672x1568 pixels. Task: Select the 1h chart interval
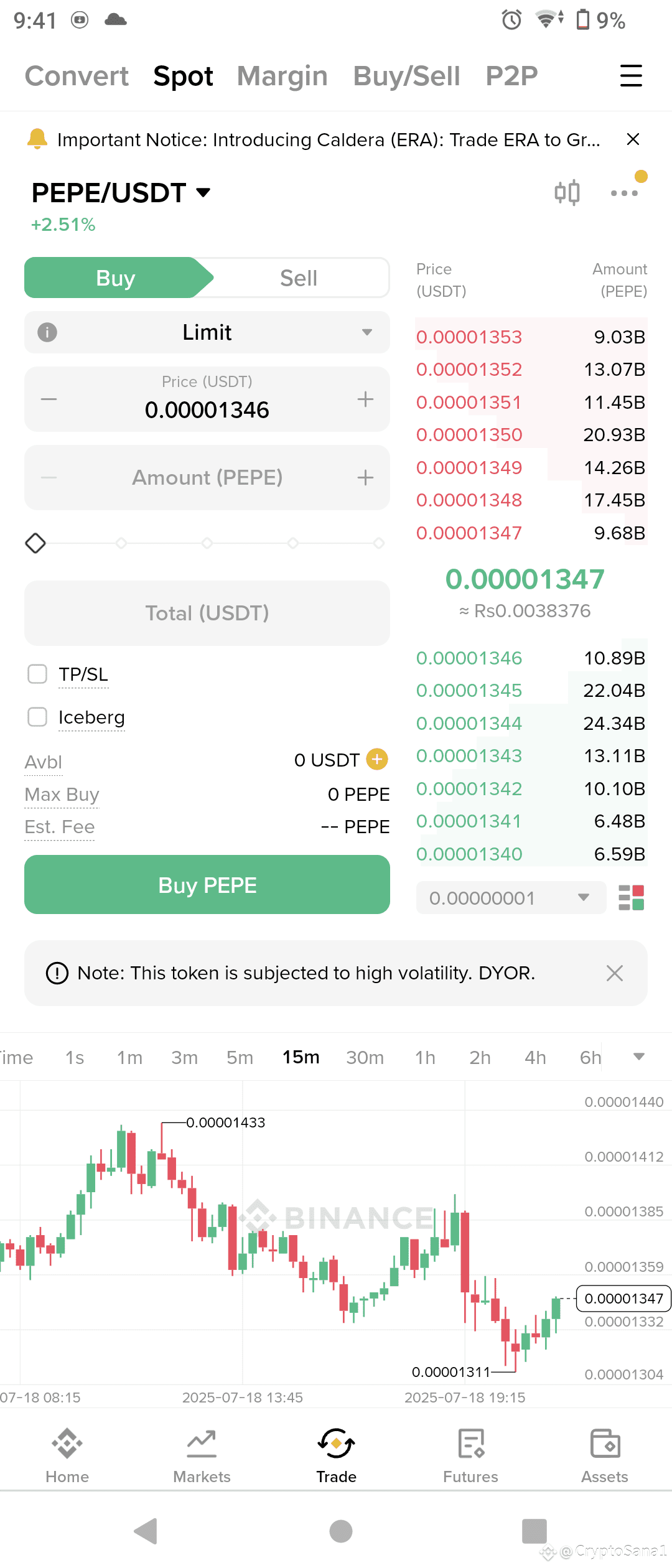point(426,1058)
